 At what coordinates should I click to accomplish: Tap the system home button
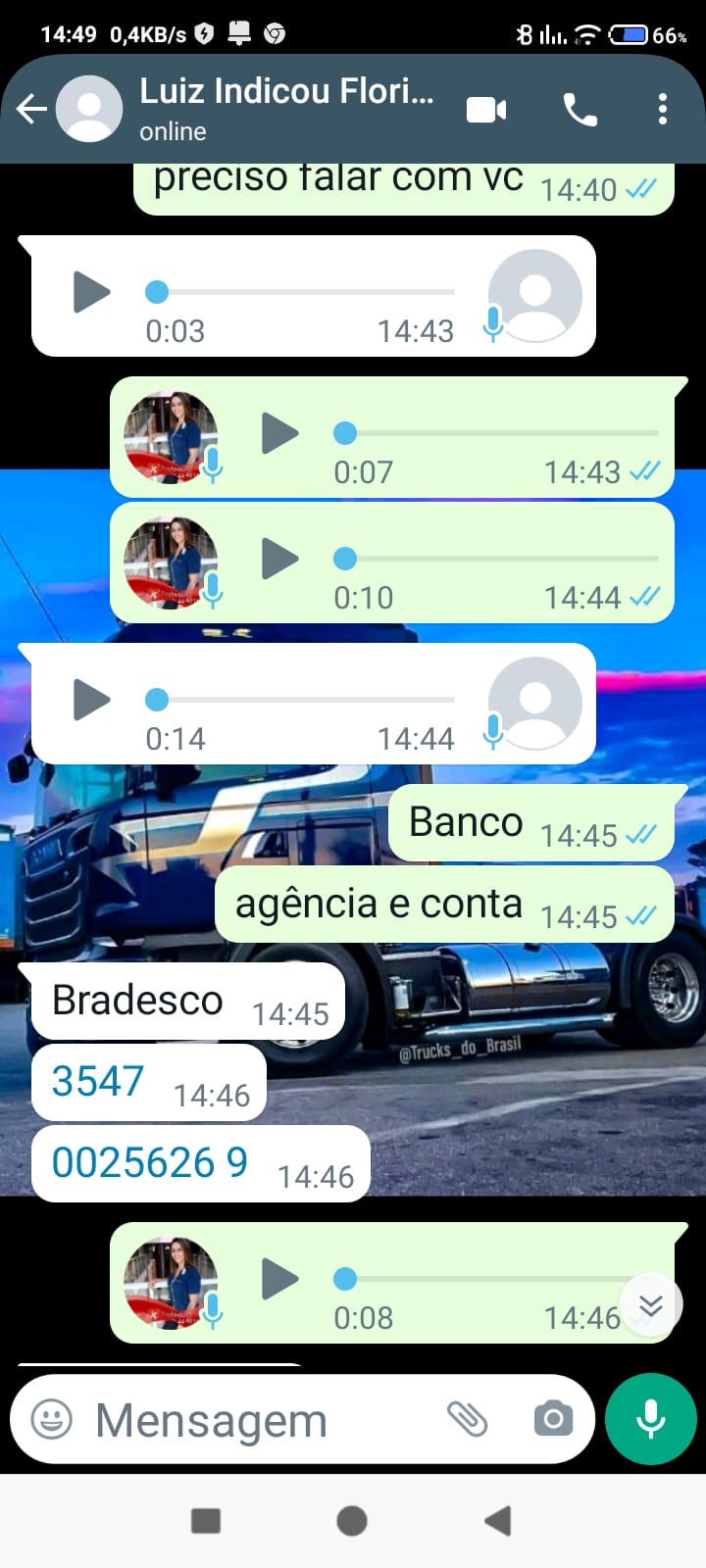tap(352, 1521)
